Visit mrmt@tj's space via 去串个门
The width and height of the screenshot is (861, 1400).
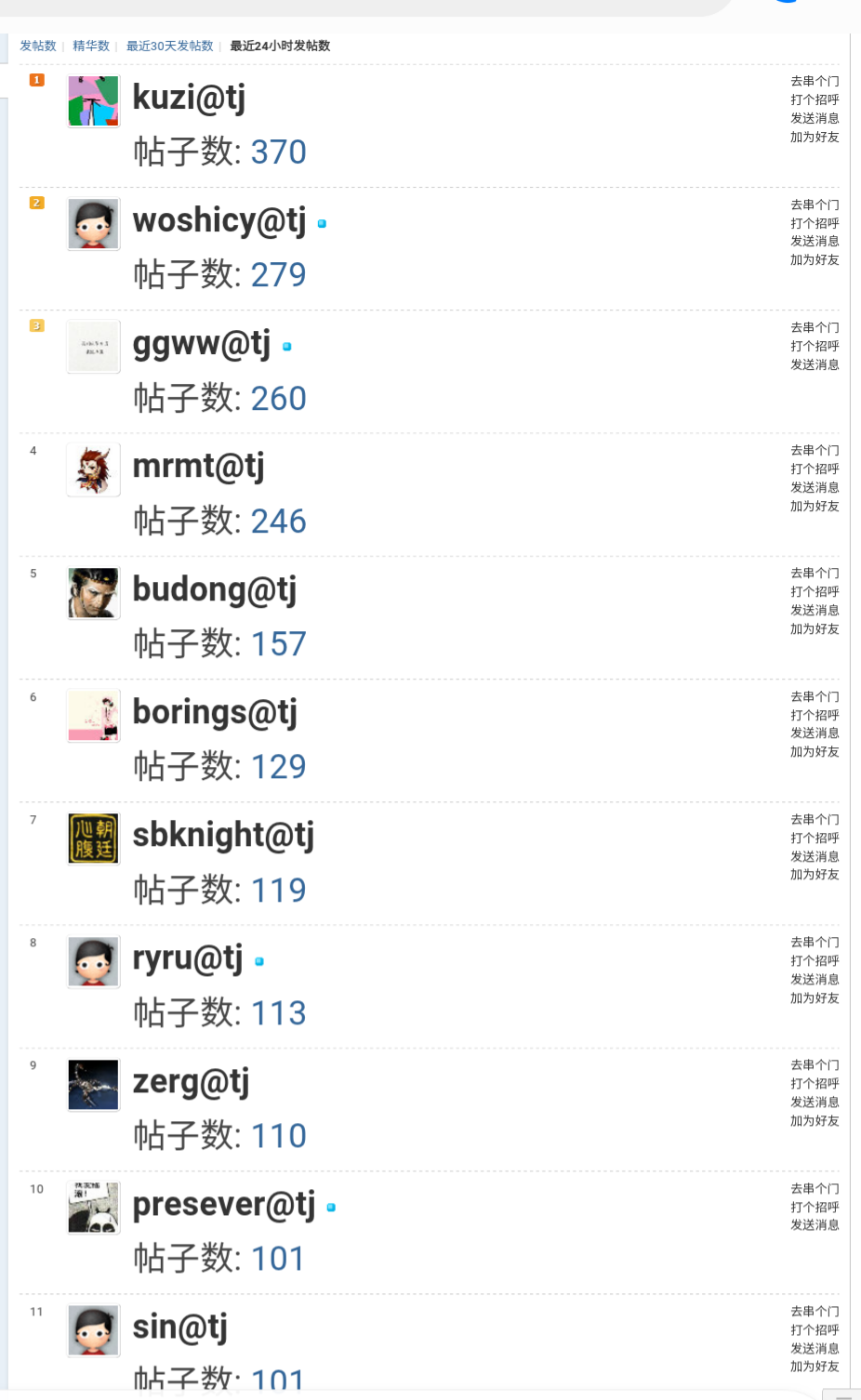(x=815, y=451)
